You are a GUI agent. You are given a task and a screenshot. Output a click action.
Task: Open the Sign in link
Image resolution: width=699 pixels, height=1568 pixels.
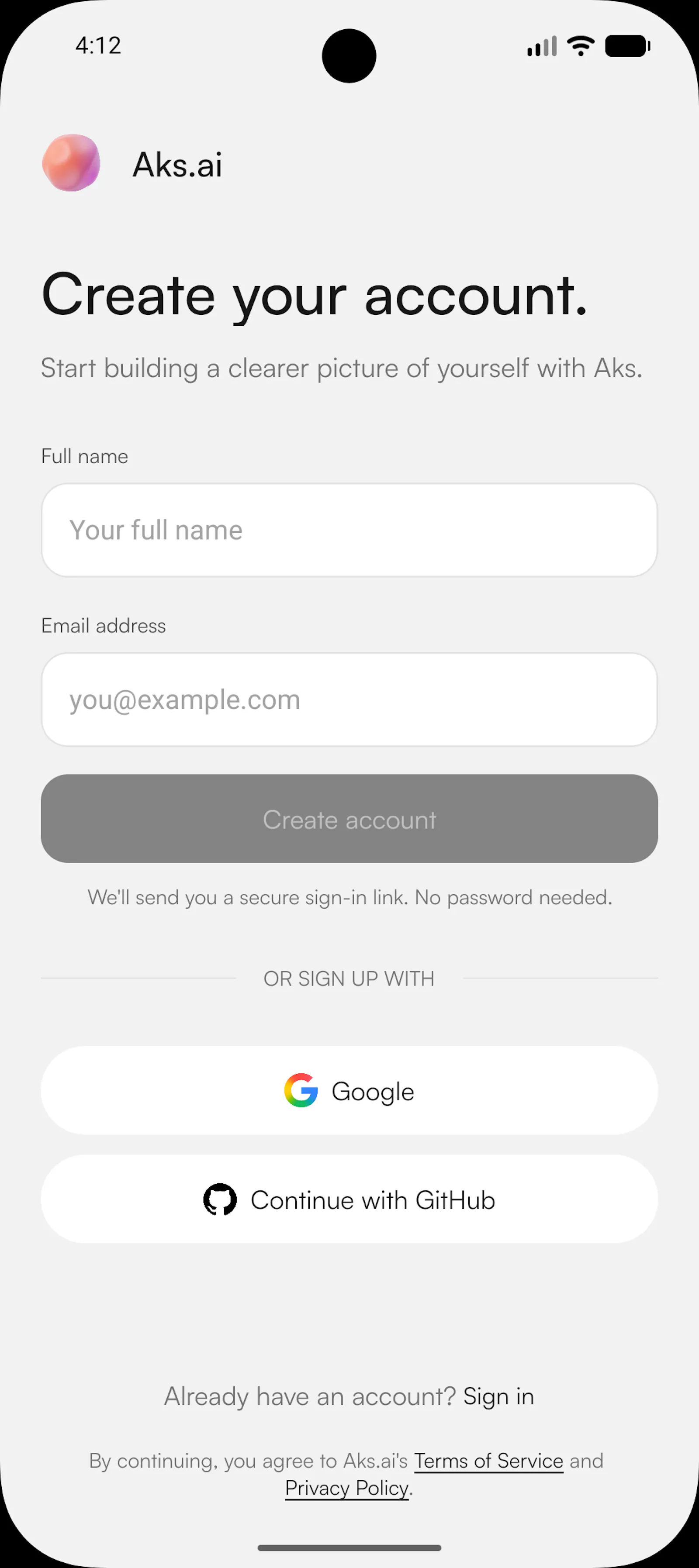pos(498,1396)
